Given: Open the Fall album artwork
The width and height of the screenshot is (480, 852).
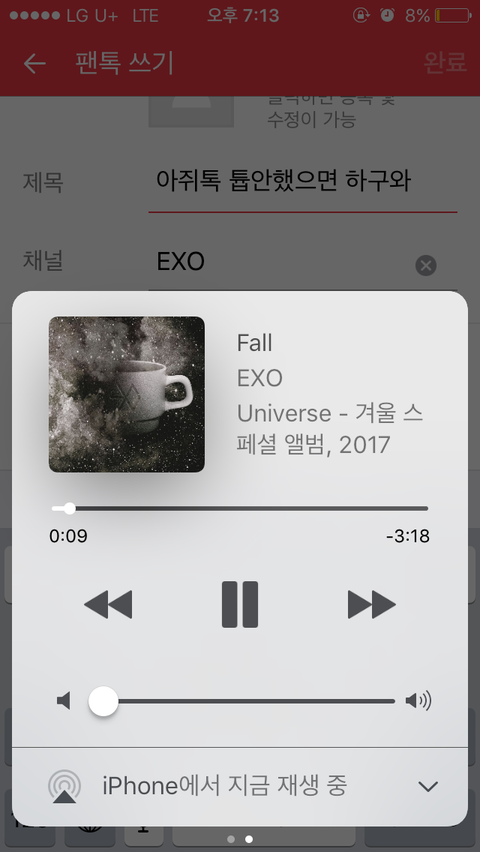Looking at the screenshot, I should click(x=127, y=394).
